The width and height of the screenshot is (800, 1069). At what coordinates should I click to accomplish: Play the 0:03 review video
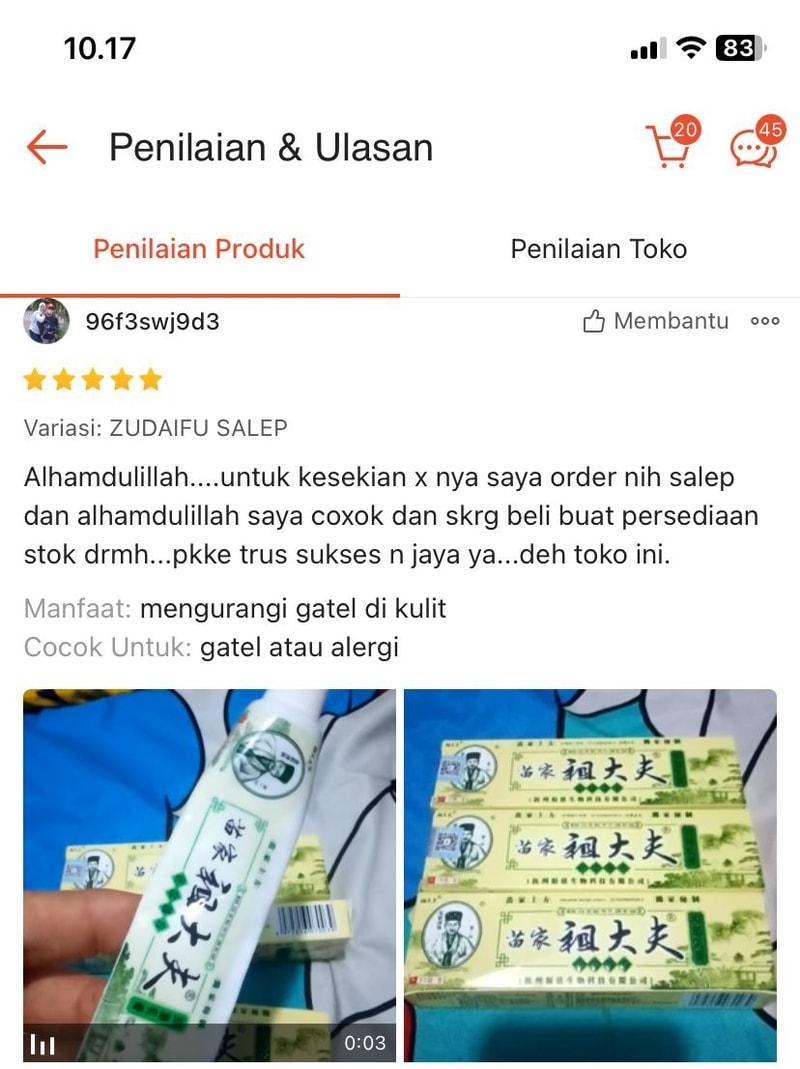coord(209,875)
